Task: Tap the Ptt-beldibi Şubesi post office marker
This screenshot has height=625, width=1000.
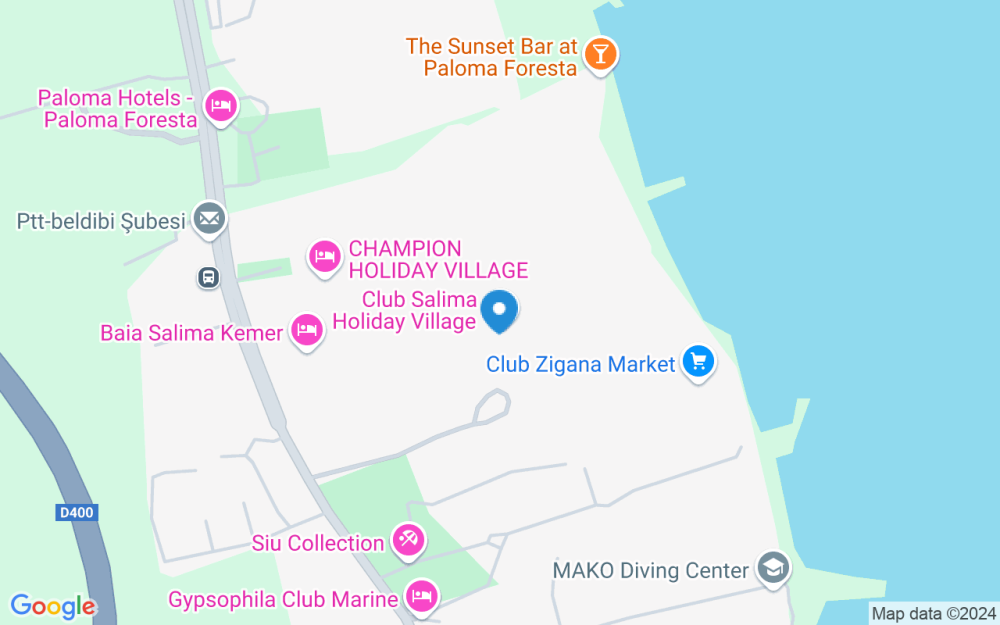Action: click(x=209, y=217)
